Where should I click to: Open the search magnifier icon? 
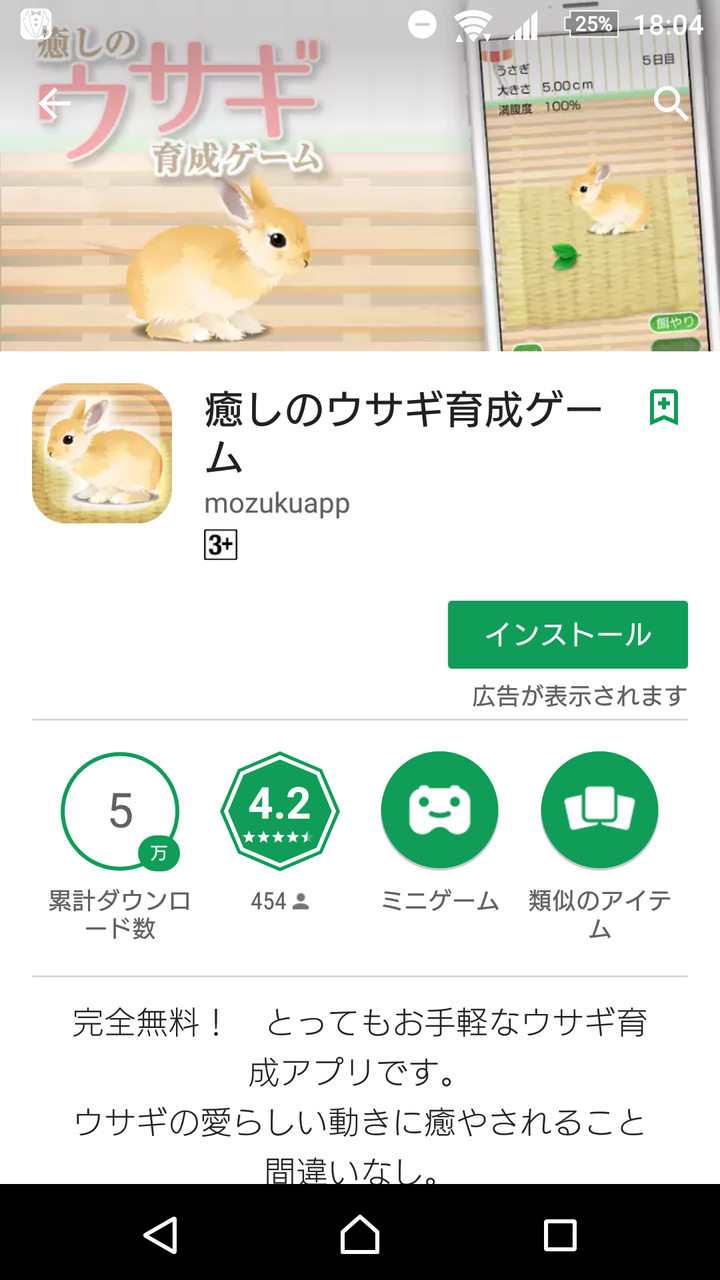671,103
